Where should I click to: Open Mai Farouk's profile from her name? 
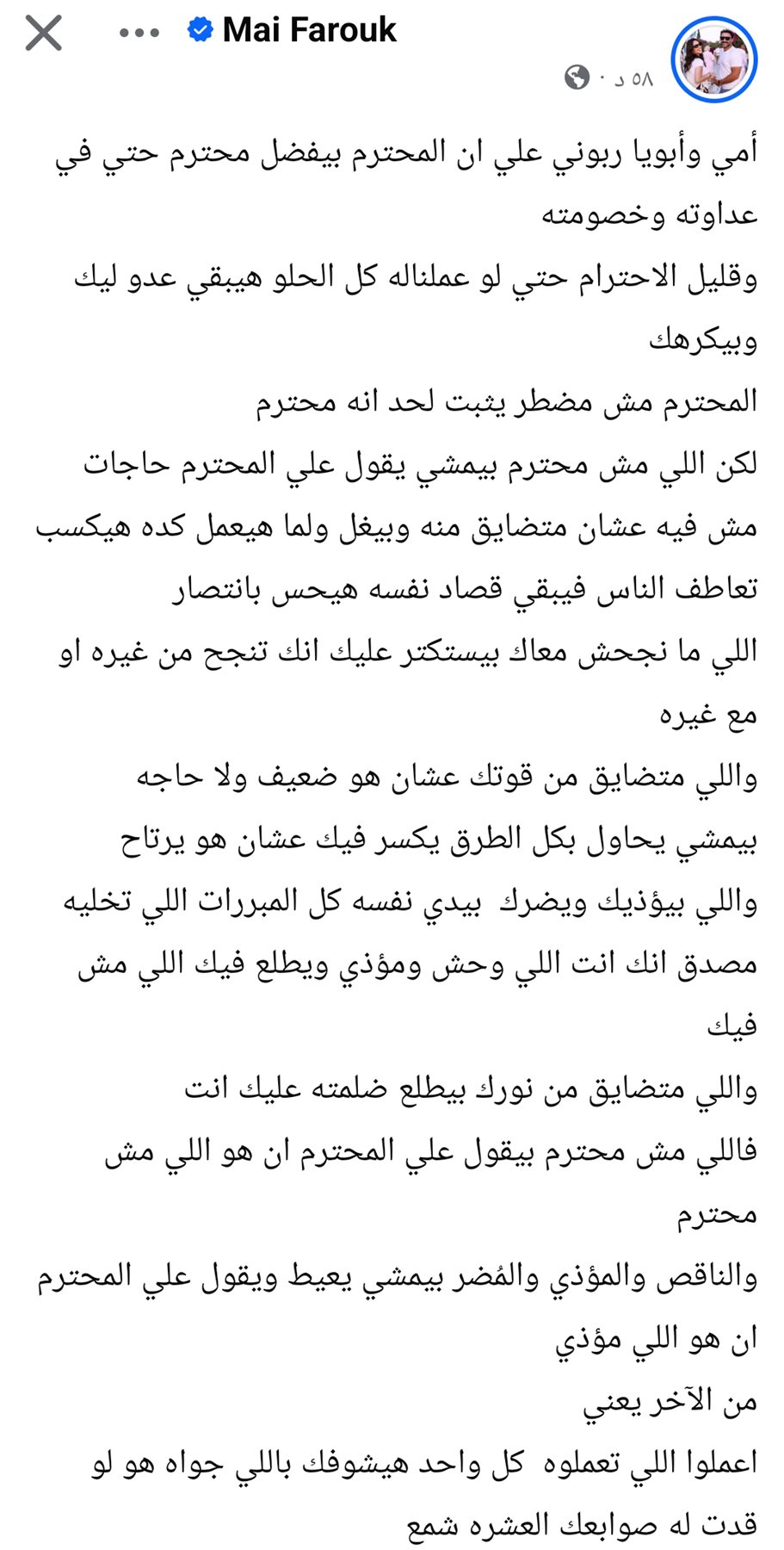click(x=309, y=31)
